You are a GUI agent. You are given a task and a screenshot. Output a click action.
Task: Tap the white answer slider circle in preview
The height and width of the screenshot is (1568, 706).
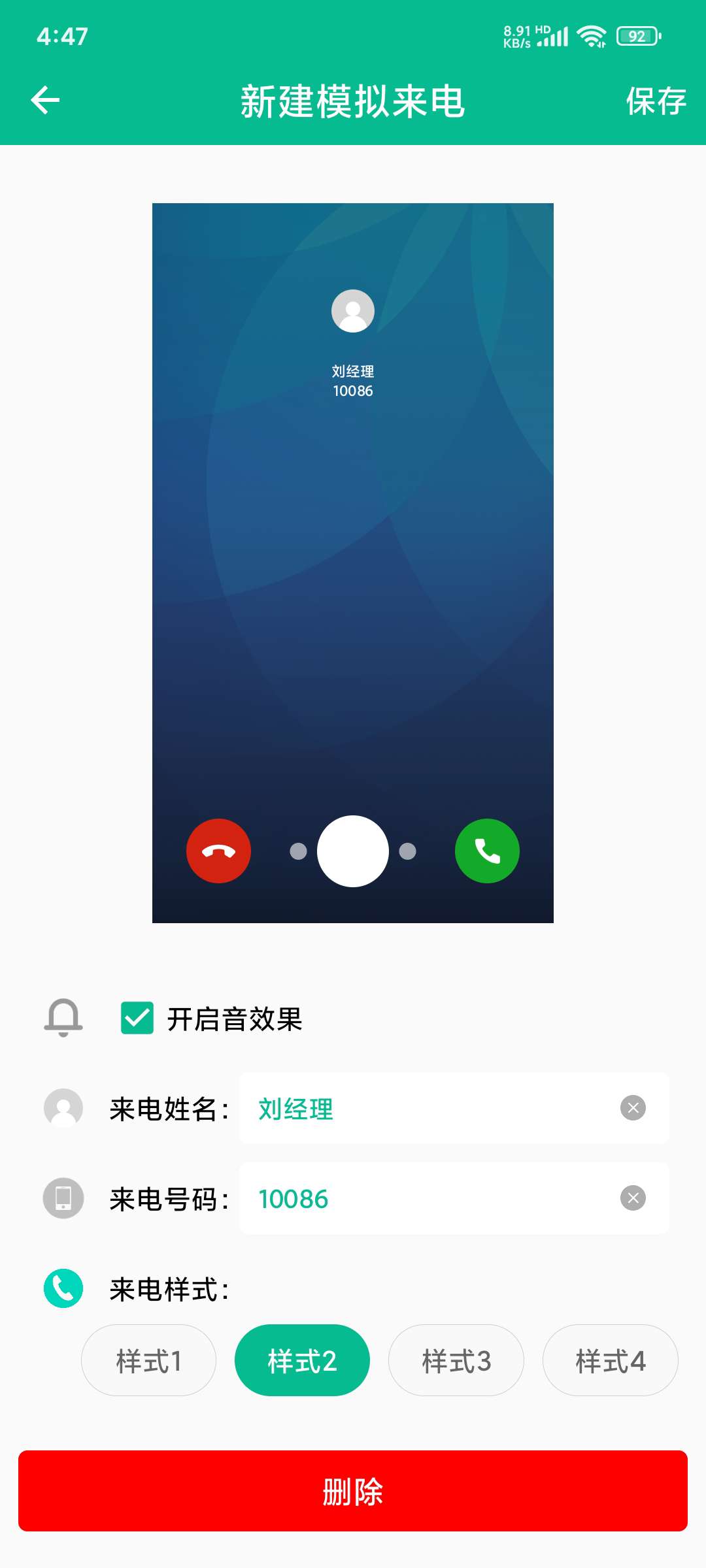coord(353,850)
